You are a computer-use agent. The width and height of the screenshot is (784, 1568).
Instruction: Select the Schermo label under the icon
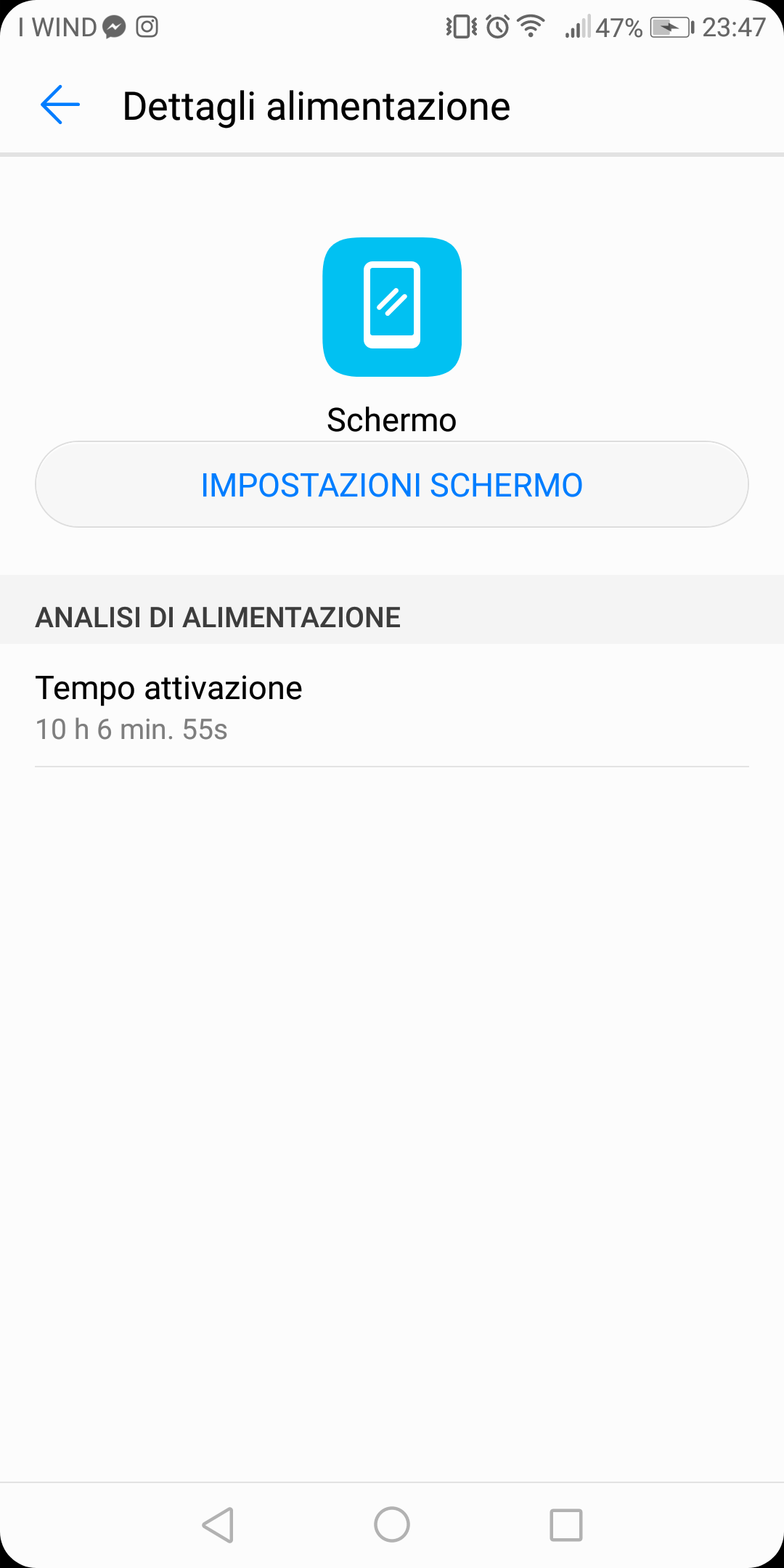click(392, 420)
